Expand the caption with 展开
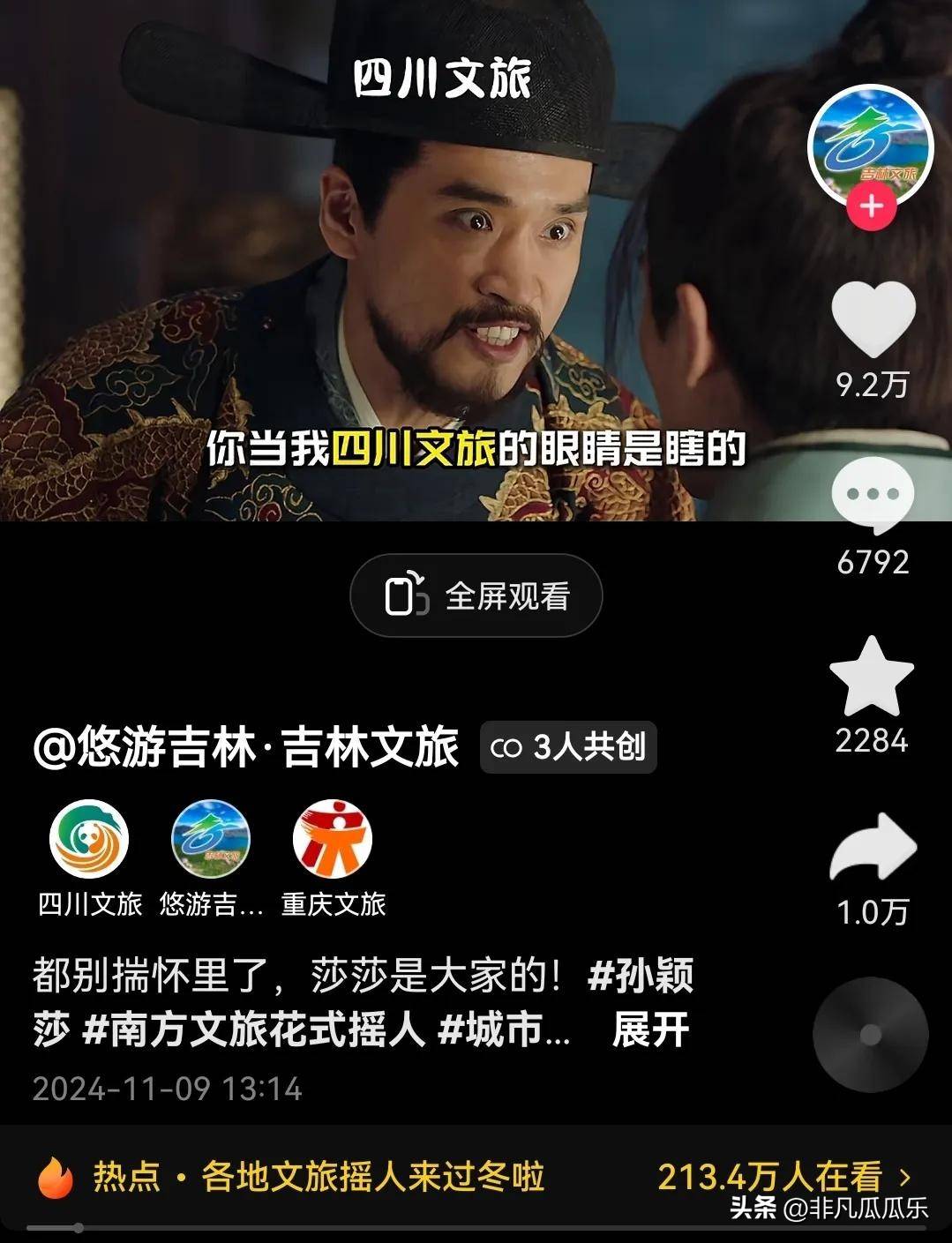Screen dimensions: 952x1243 pyautogui.click(x=650, y=1030)
